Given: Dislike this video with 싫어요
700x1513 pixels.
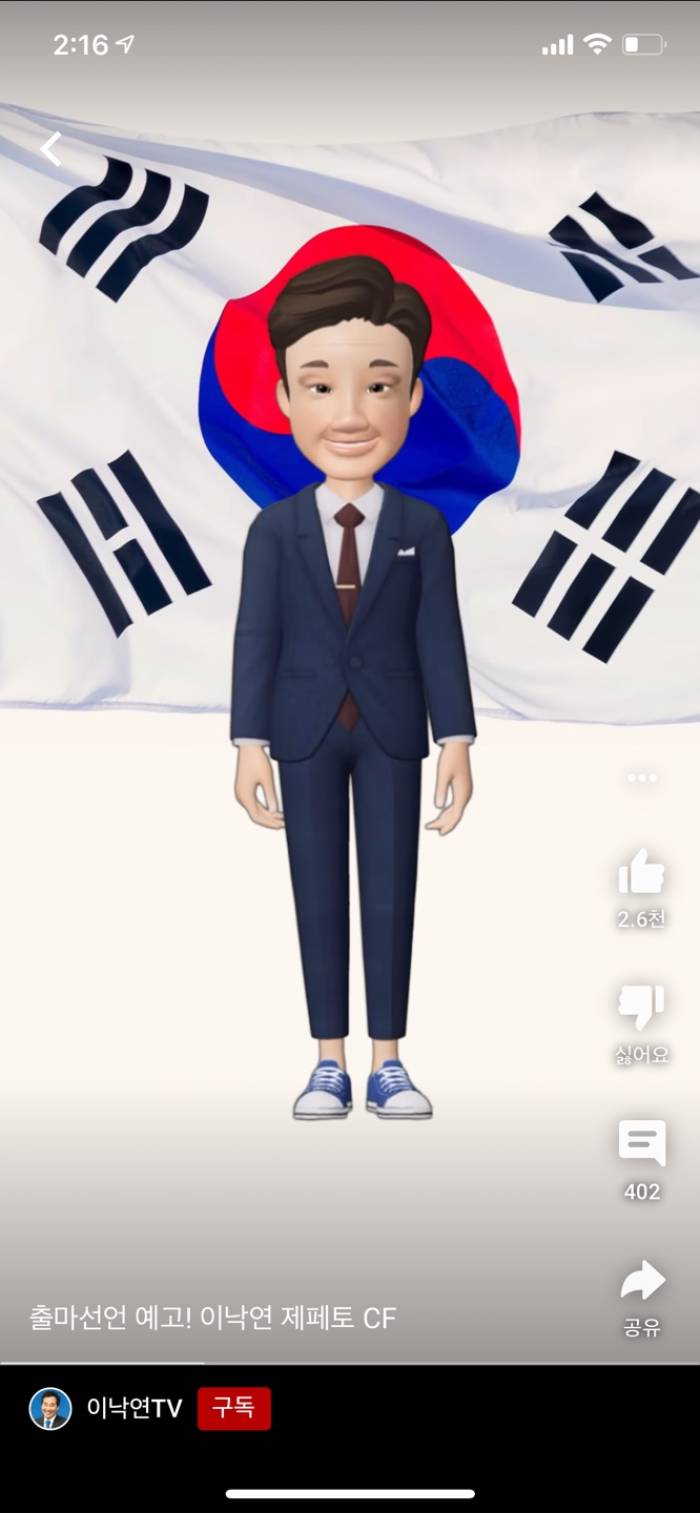Looking at the screenshot, I should (641, 1008).
